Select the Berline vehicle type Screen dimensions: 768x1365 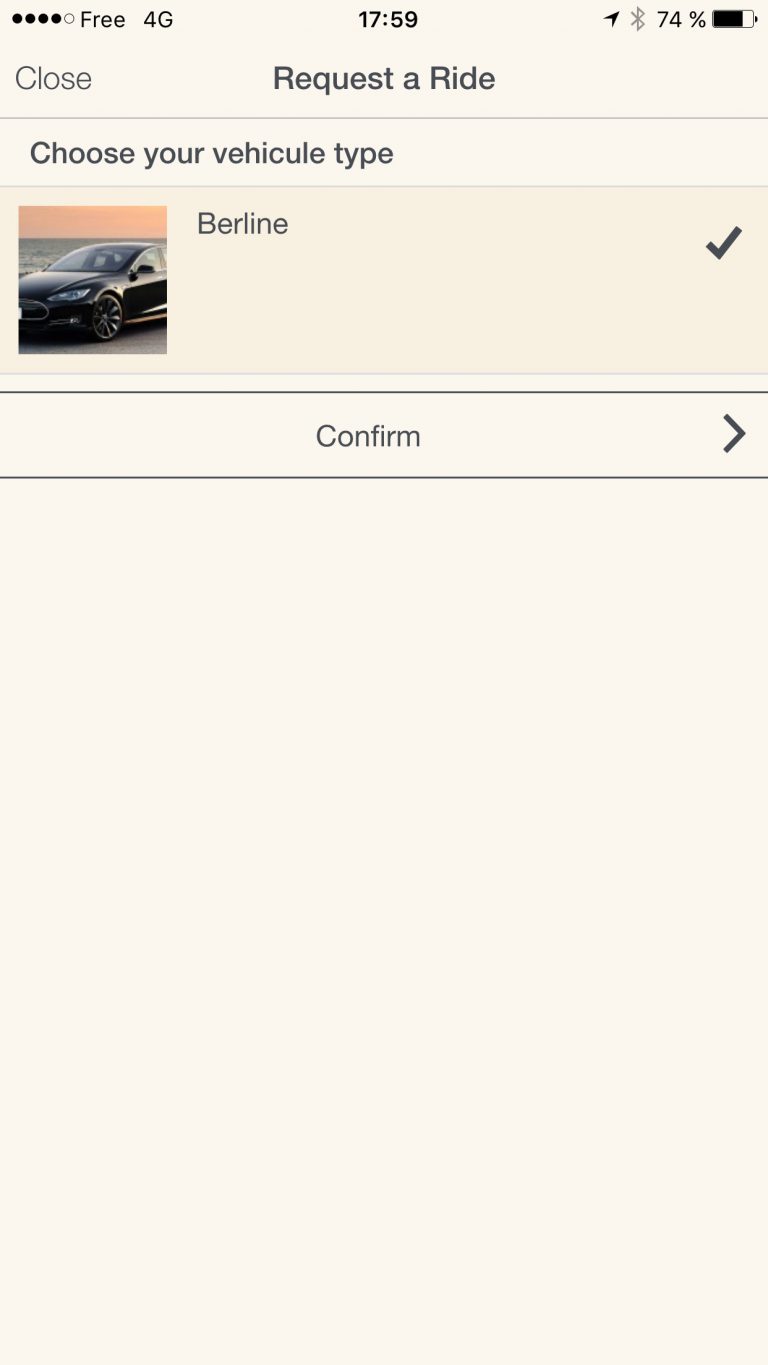point(384,280)
